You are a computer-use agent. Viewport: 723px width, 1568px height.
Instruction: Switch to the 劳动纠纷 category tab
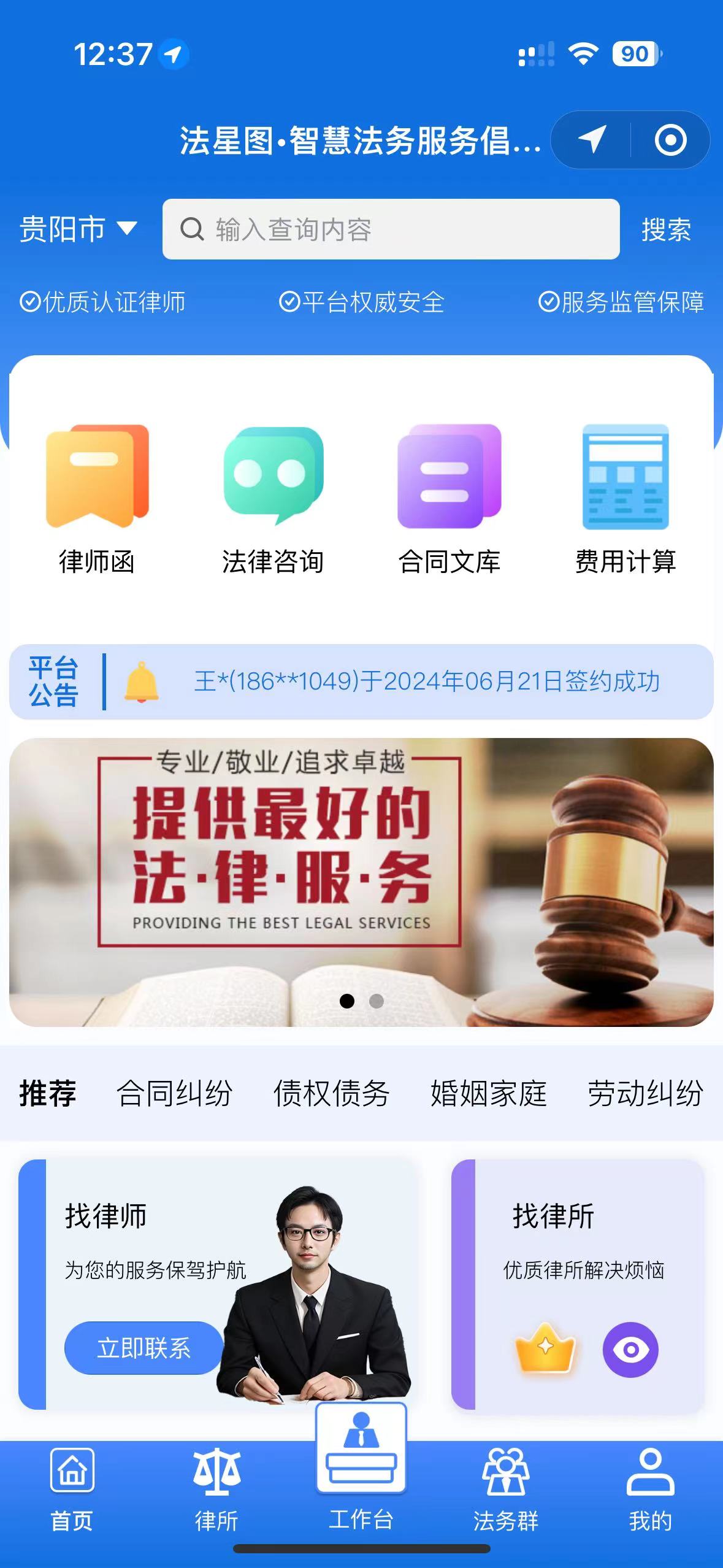645,1093
